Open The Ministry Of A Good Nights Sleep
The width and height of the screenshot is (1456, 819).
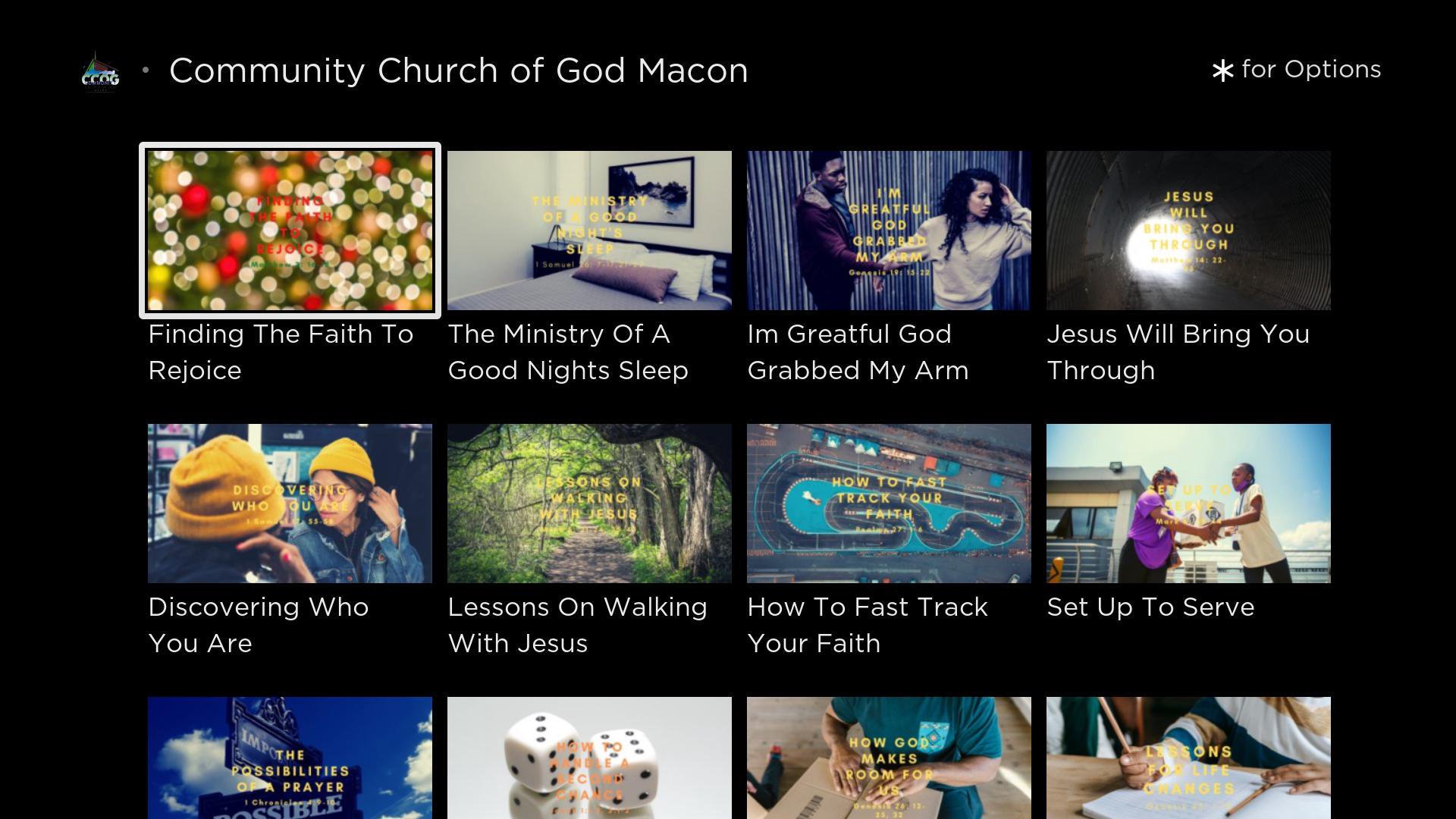(x=589, y=231)
